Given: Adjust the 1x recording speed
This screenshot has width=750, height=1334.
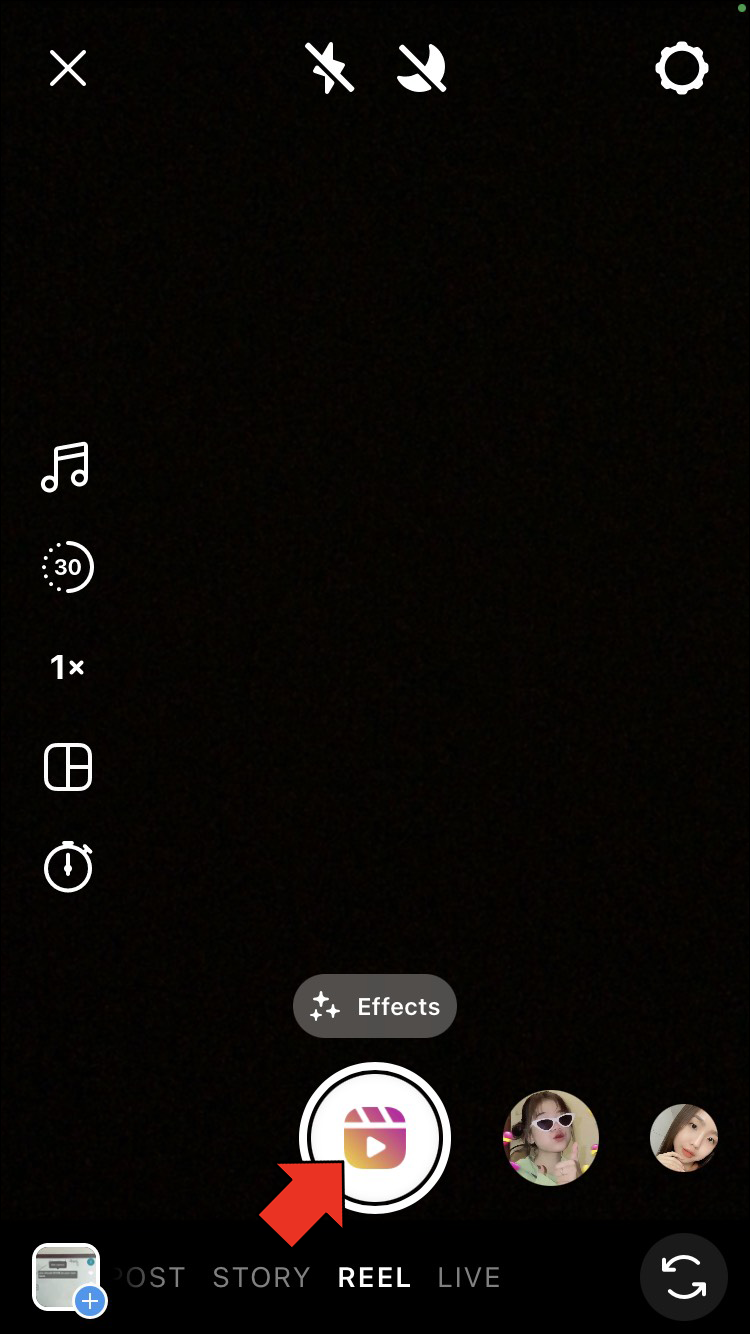Looking at the screenshot, I should click(x=67, y=667).
